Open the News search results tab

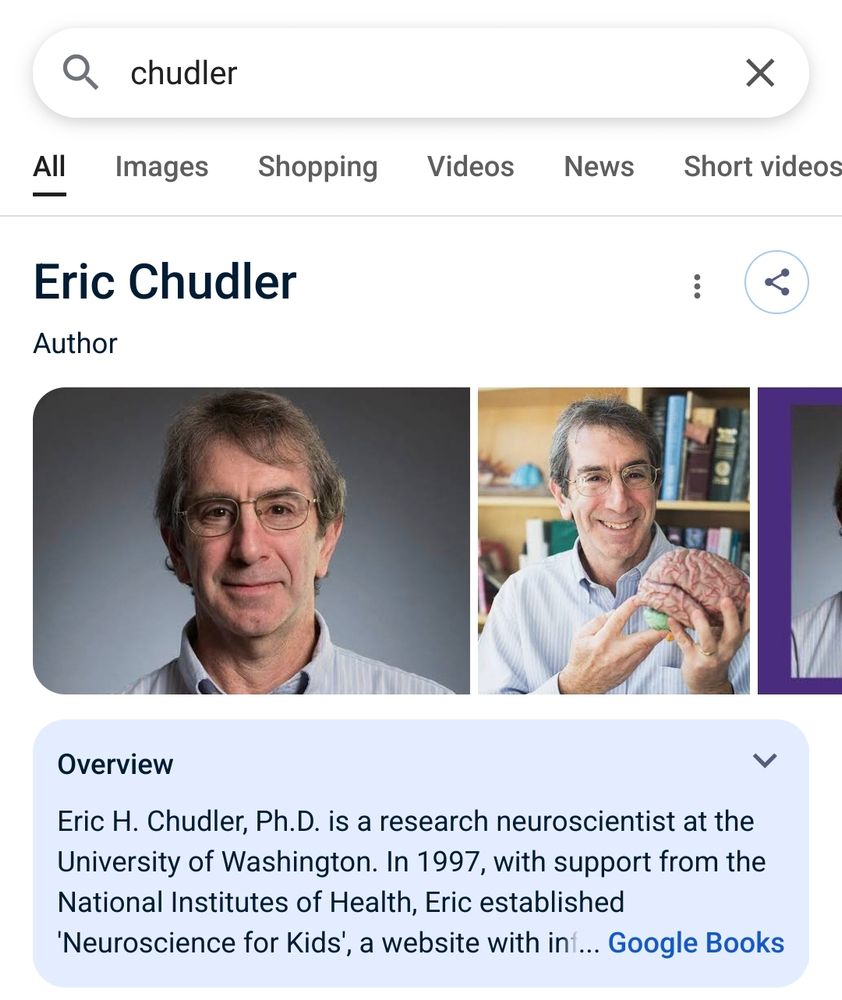pos(598,167)
